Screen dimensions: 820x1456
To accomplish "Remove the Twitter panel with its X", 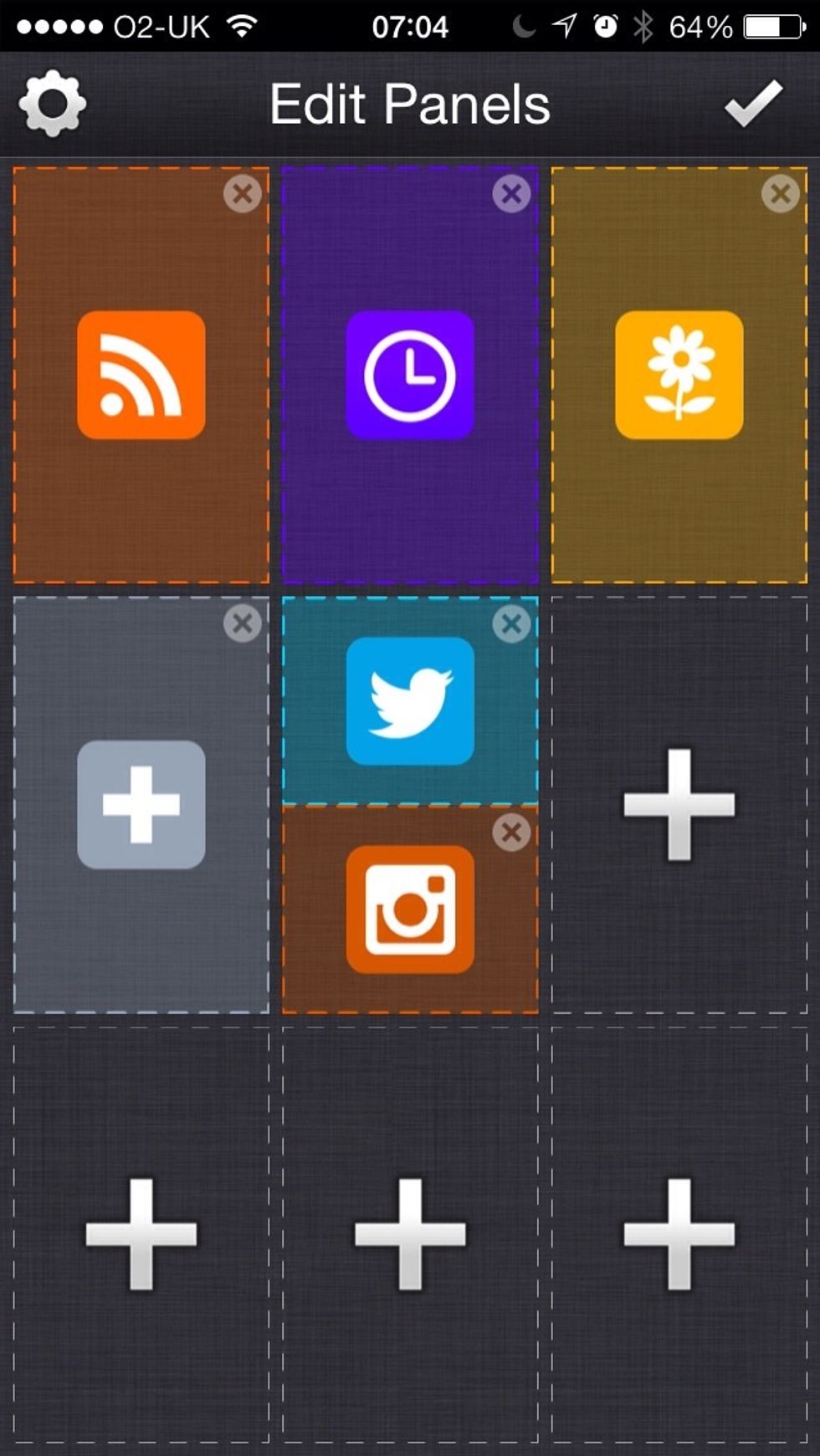I will [512, 623].
